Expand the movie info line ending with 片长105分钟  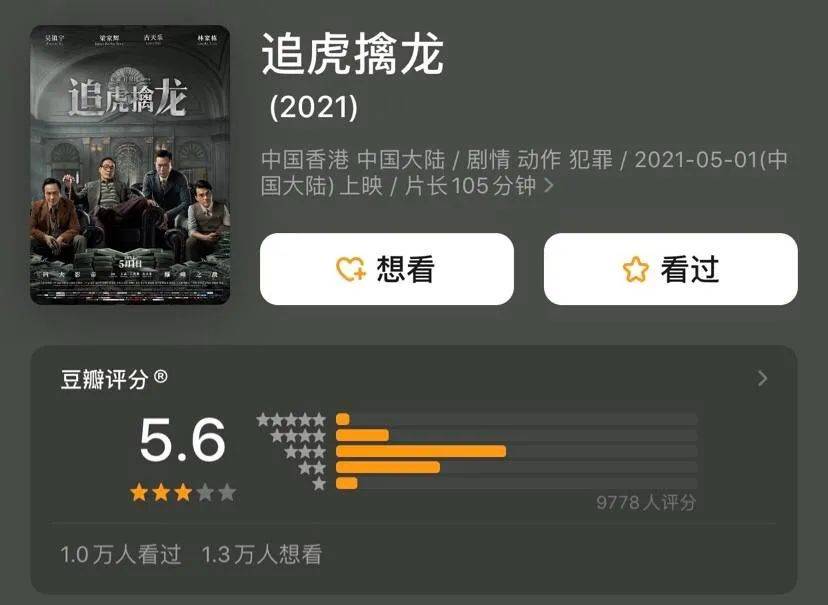coord(548,186)
